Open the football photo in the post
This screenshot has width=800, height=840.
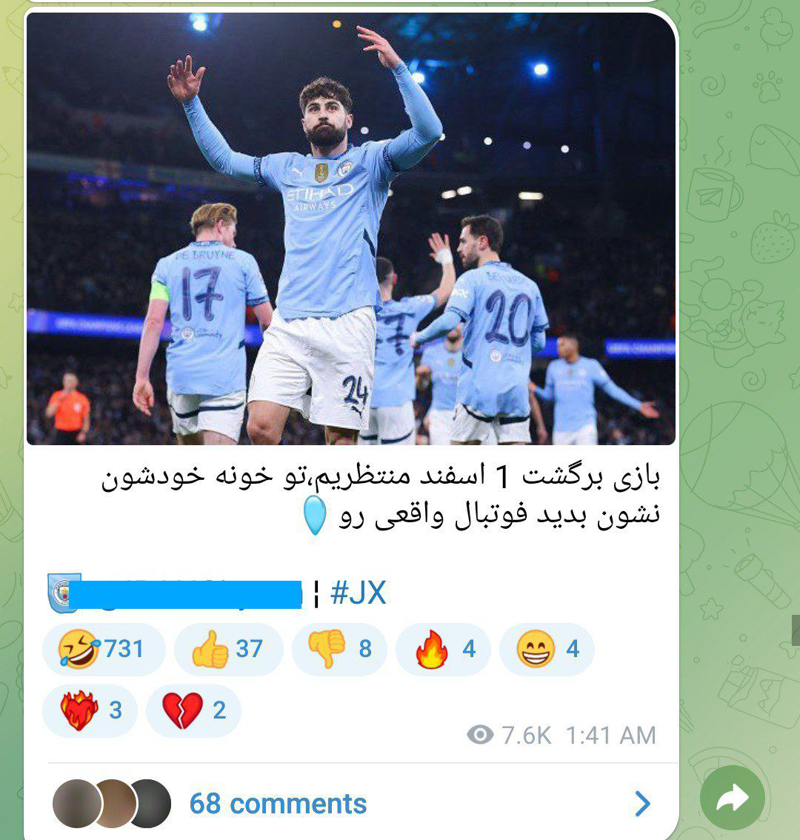[350, 230]
